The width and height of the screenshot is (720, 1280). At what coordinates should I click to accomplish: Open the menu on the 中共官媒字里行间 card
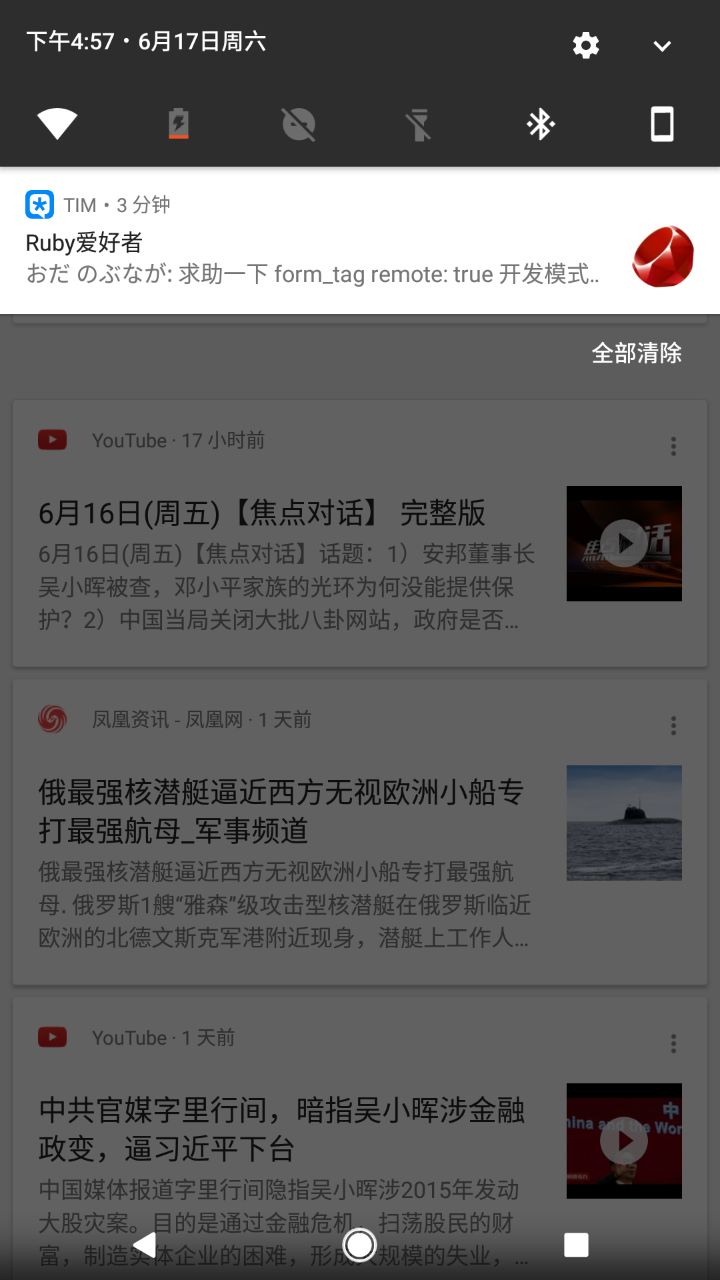(x=673, y=1044)
